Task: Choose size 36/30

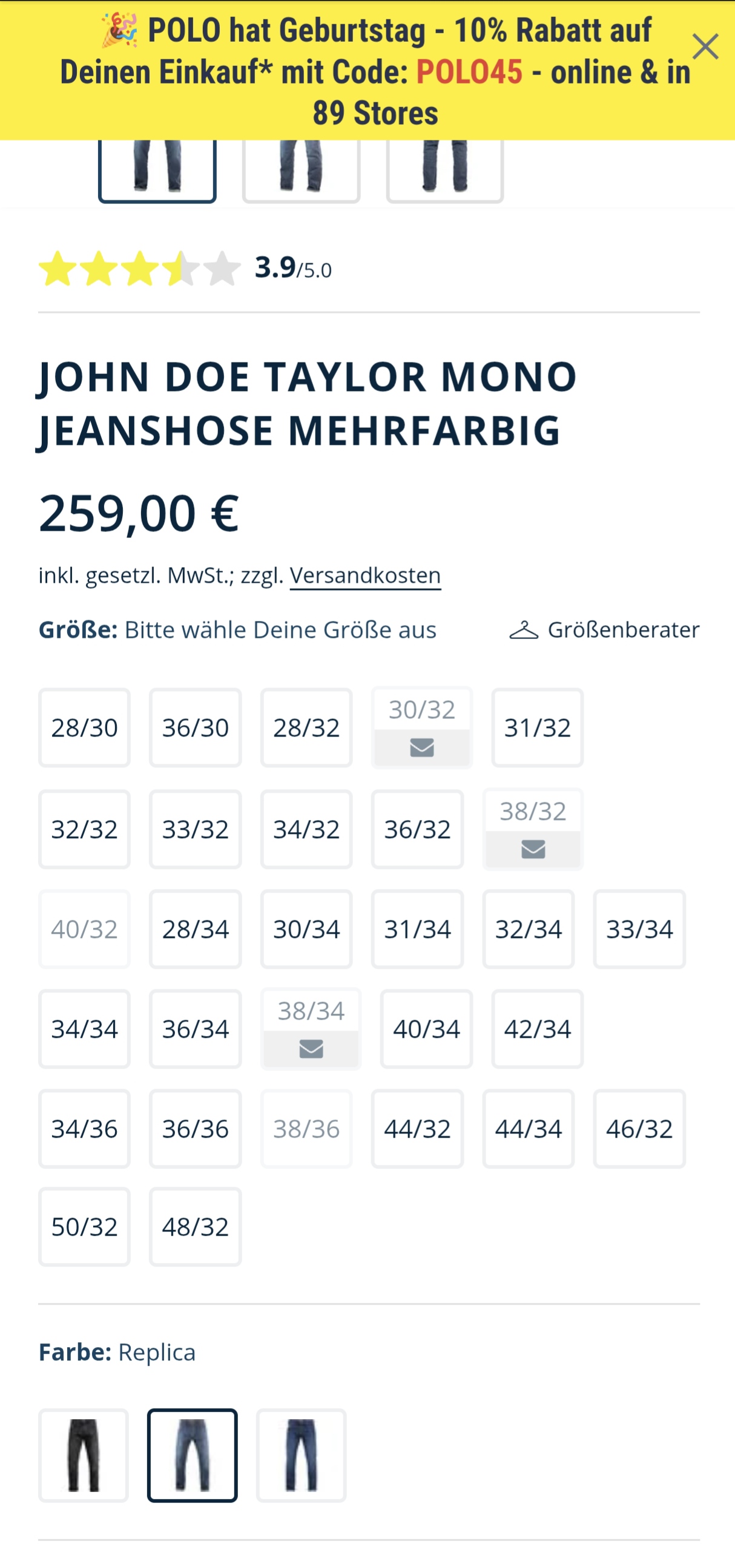Action: 195,727
